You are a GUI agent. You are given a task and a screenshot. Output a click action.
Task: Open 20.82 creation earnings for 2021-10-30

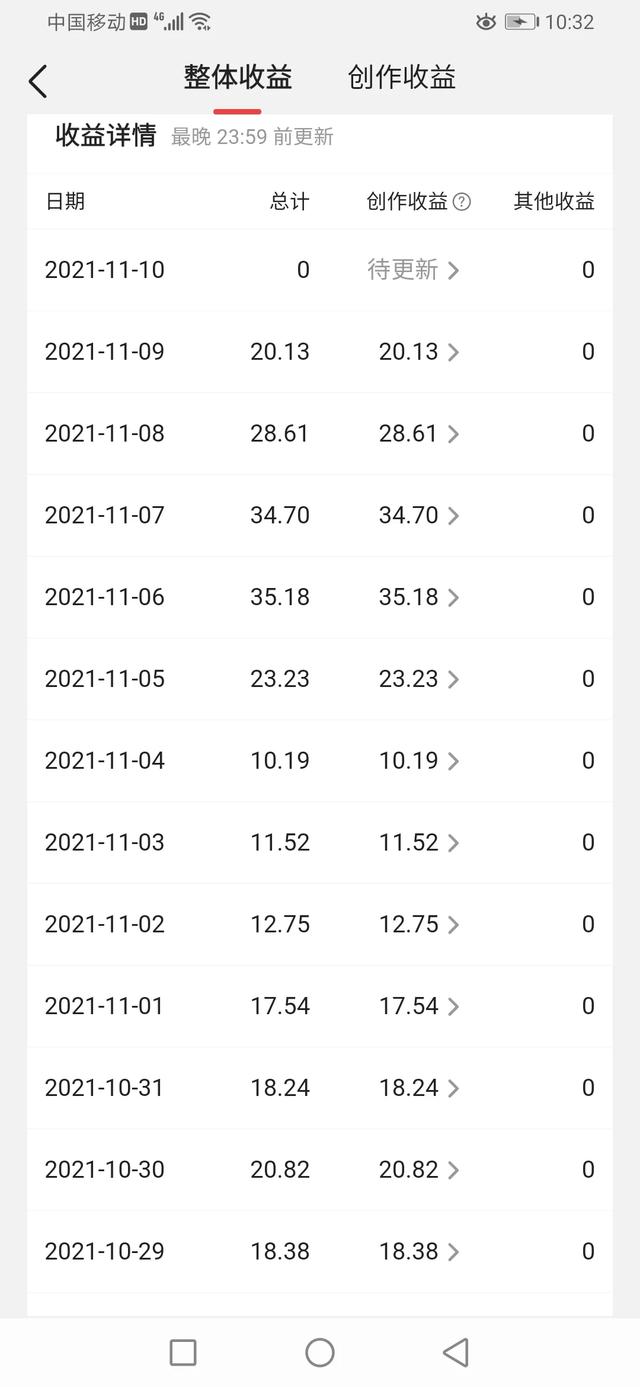(x=418, y=1170)
